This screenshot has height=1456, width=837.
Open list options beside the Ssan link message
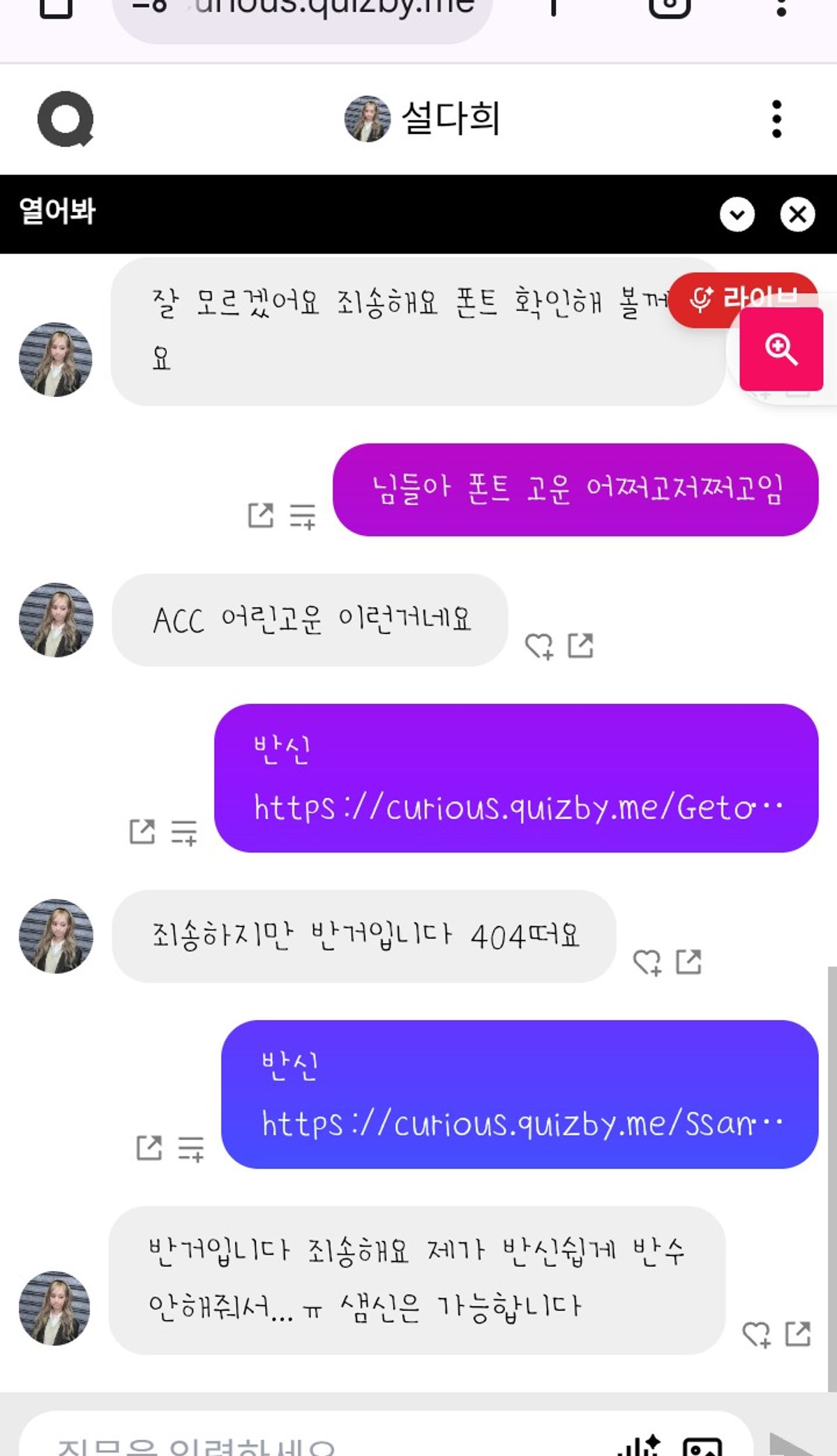click(x=191, y=1148)
